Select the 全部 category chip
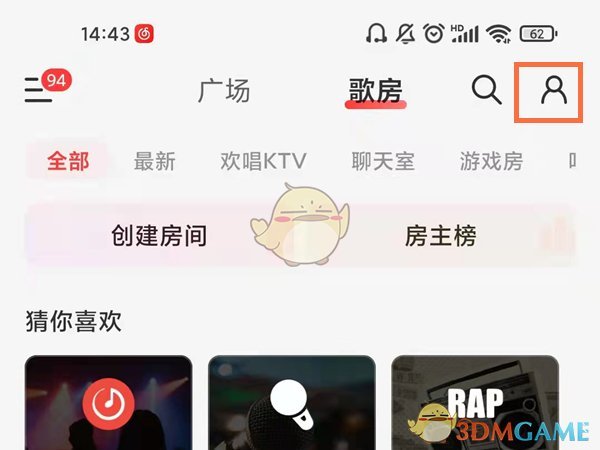Image resolution: width=600 pixels, height=450 pixels. click(68, 161)
